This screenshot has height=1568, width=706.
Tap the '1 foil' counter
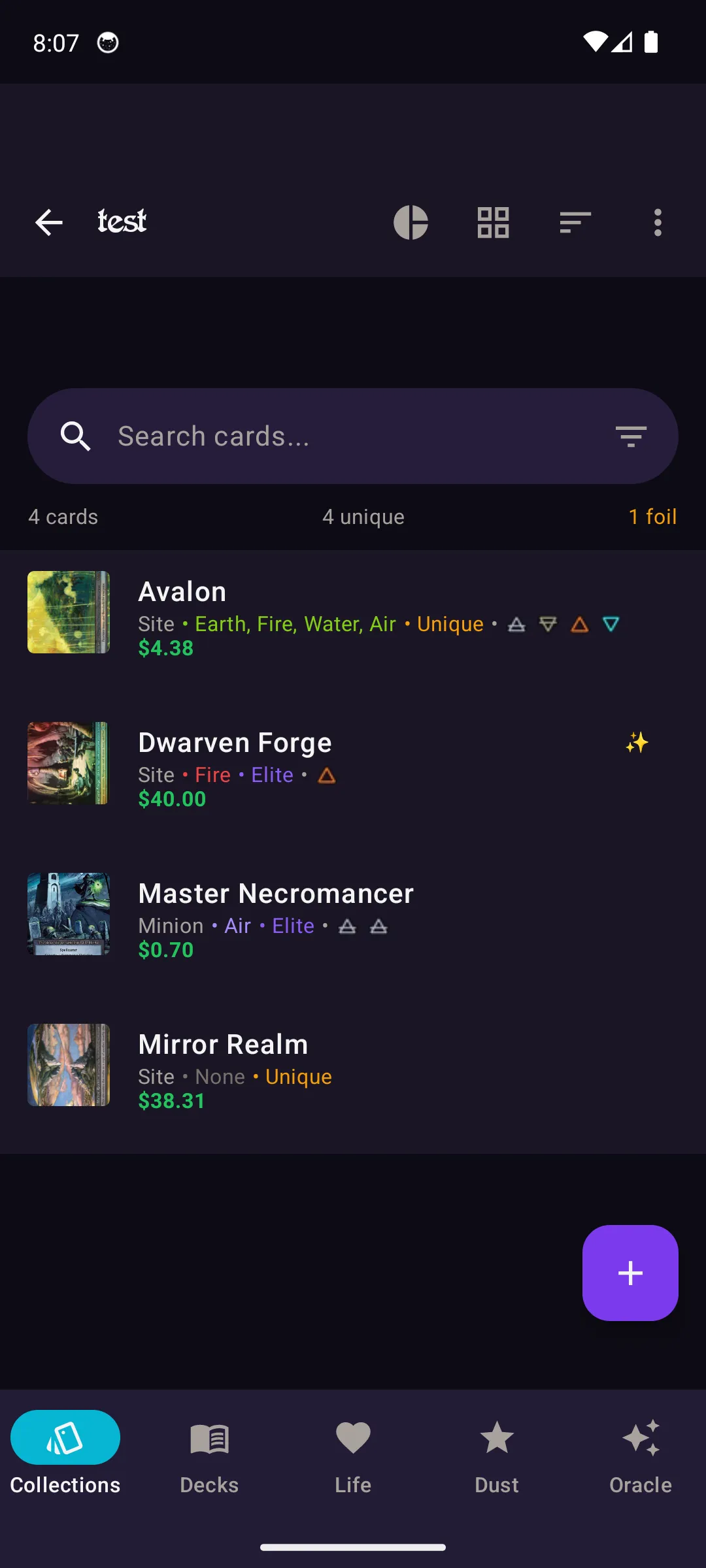pyautogui.click(x=652, y=516)
